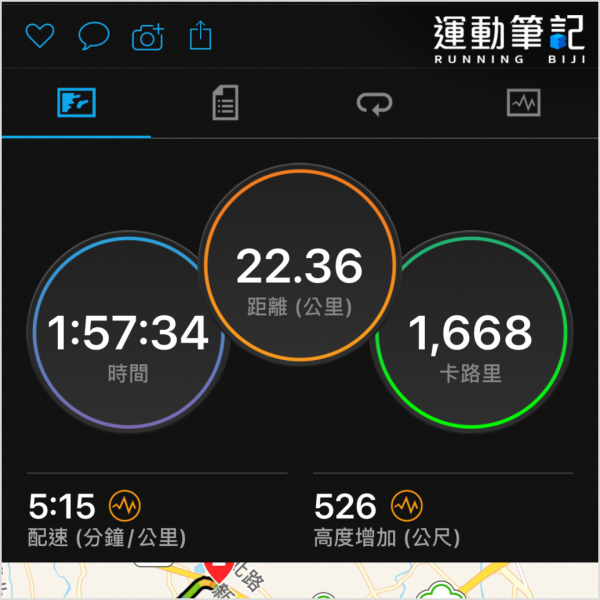Switch to the laps tab
This screenshot has height=600, width=600.
(x=375, y=103)
